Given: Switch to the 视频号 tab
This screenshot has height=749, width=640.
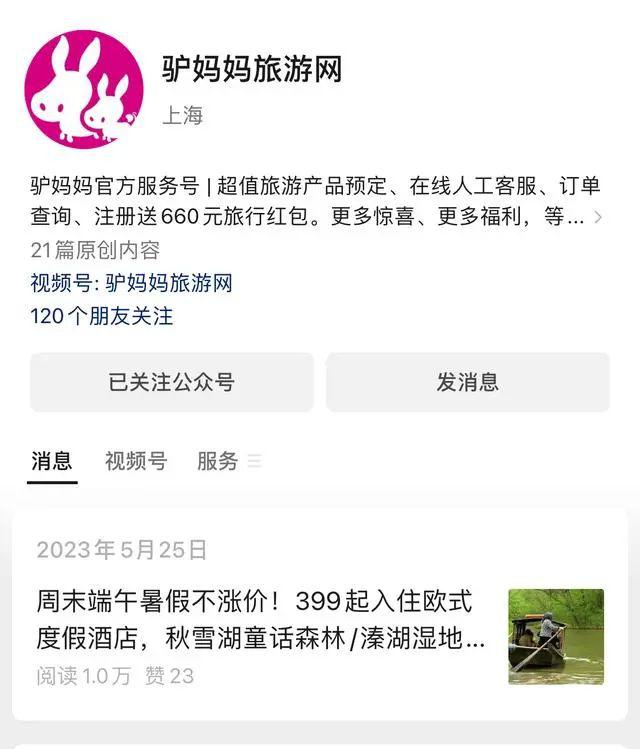Looking at the screenshot, I should [136, 461].
